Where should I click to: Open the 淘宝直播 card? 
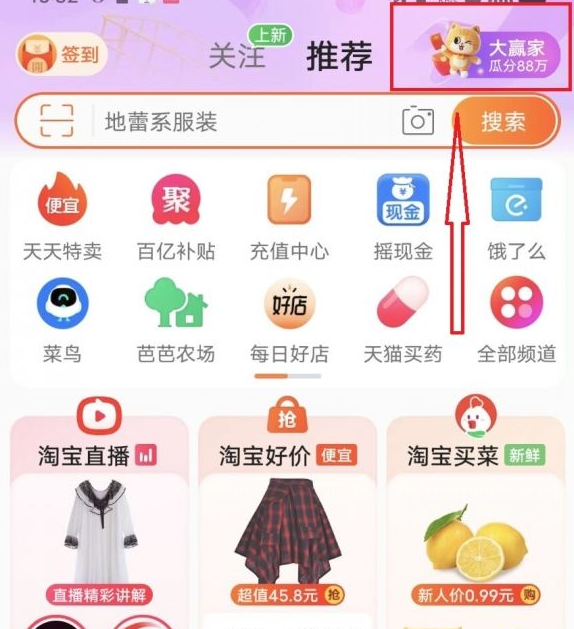[x=99, y=517]
